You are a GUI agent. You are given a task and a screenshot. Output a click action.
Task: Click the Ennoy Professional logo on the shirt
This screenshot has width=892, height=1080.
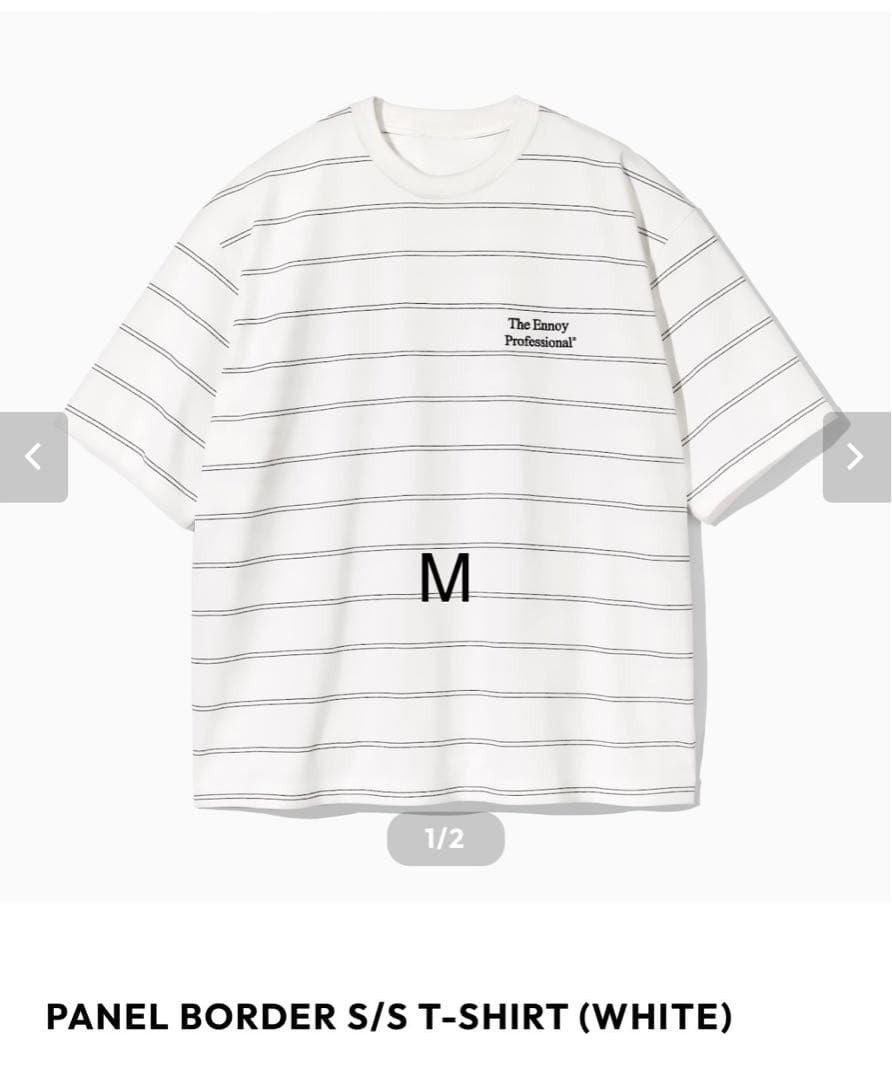[x=541, y=330]
